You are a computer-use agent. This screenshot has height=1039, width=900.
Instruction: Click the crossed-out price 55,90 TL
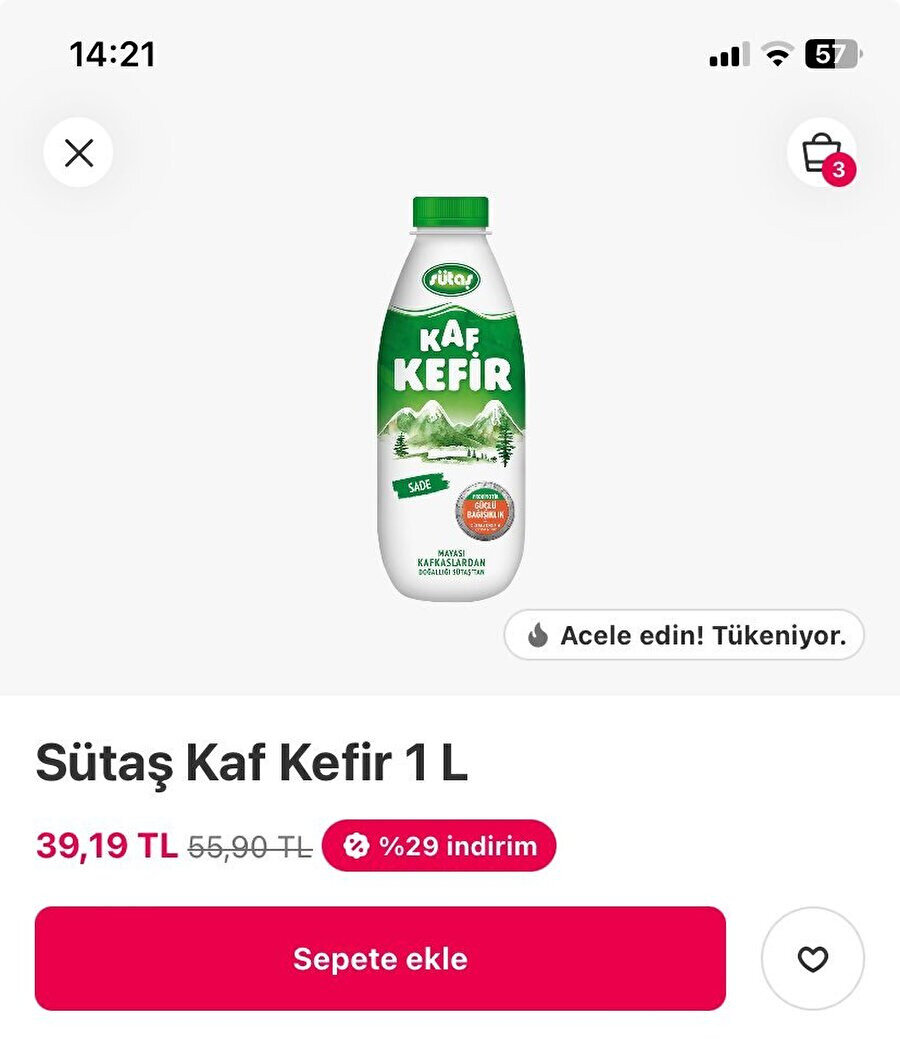(248, 845)
